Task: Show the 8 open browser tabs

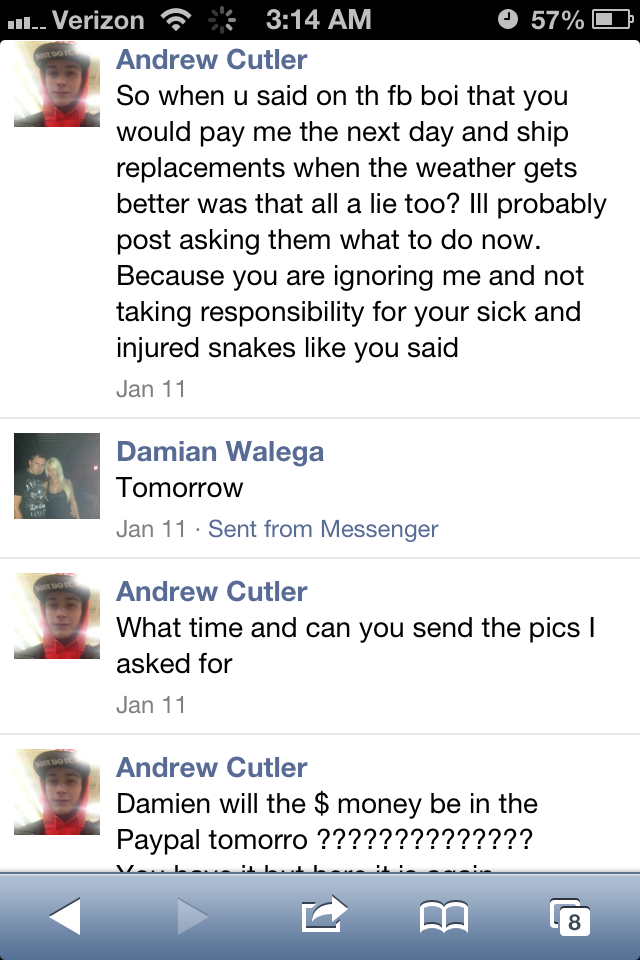Action: point(570,917)
